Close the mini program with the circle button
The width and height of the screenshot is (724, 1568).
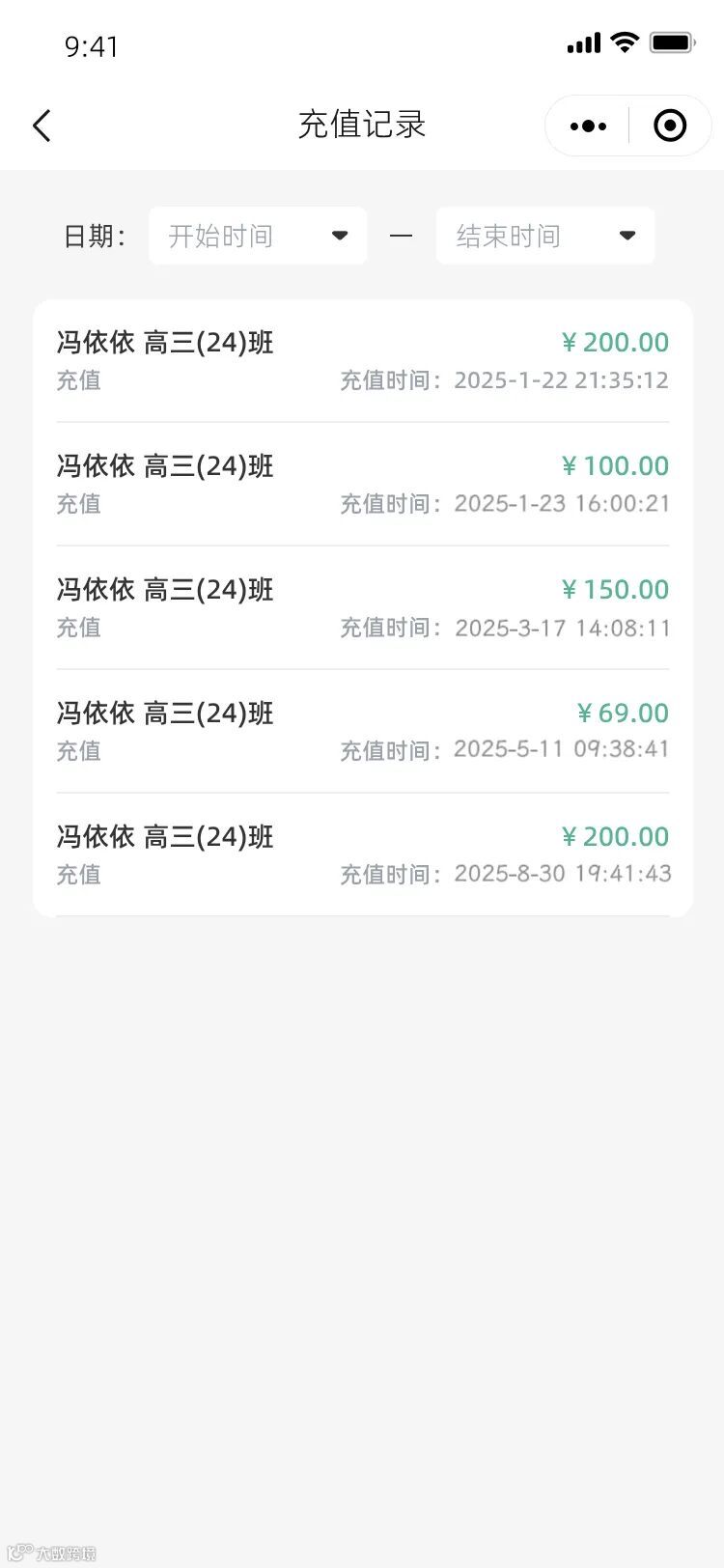[670, 126]
